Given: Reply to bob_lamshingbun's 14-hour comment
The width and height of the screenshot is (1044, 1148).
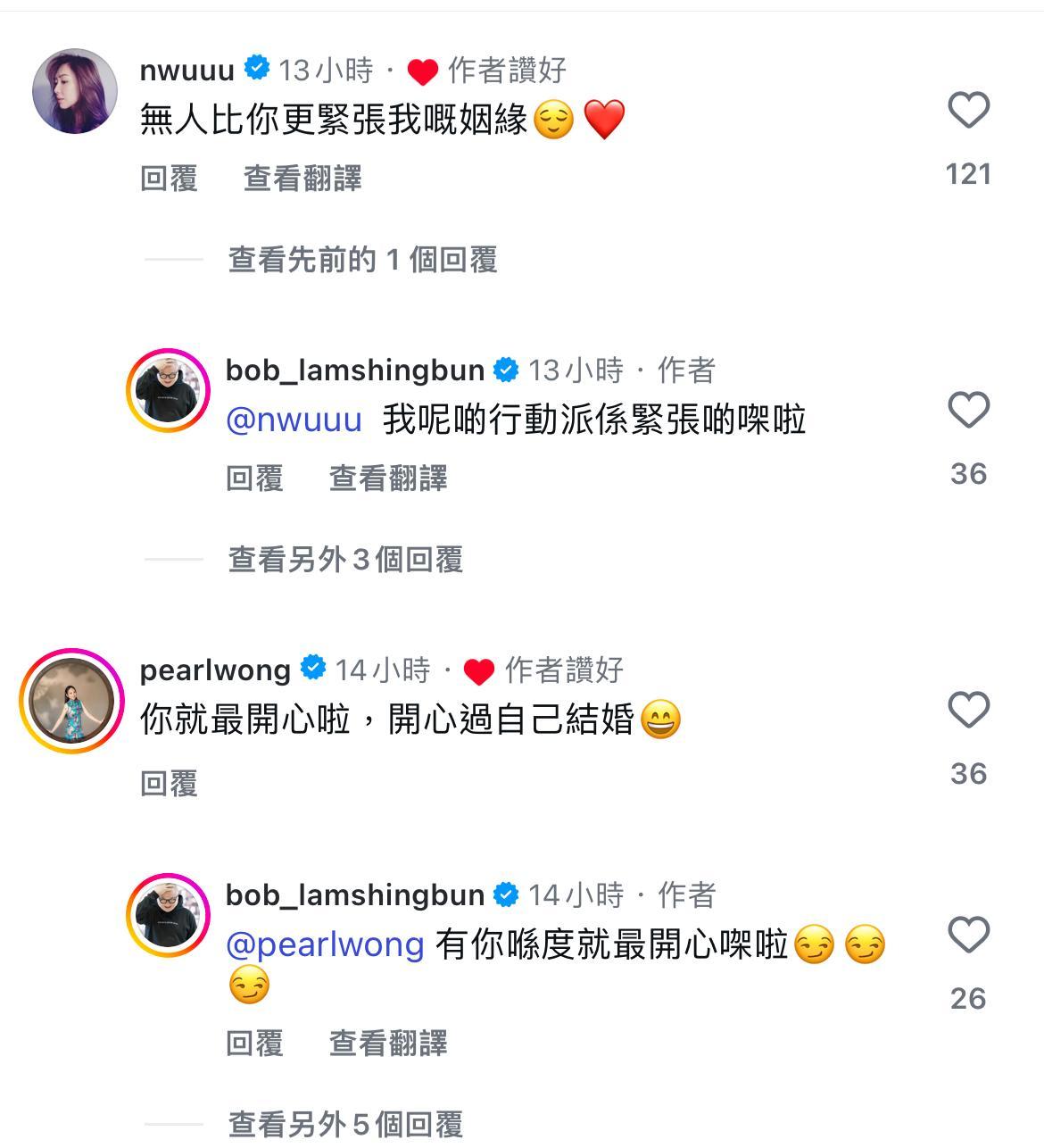Looking at the screenshot, I should point(254,1043).
